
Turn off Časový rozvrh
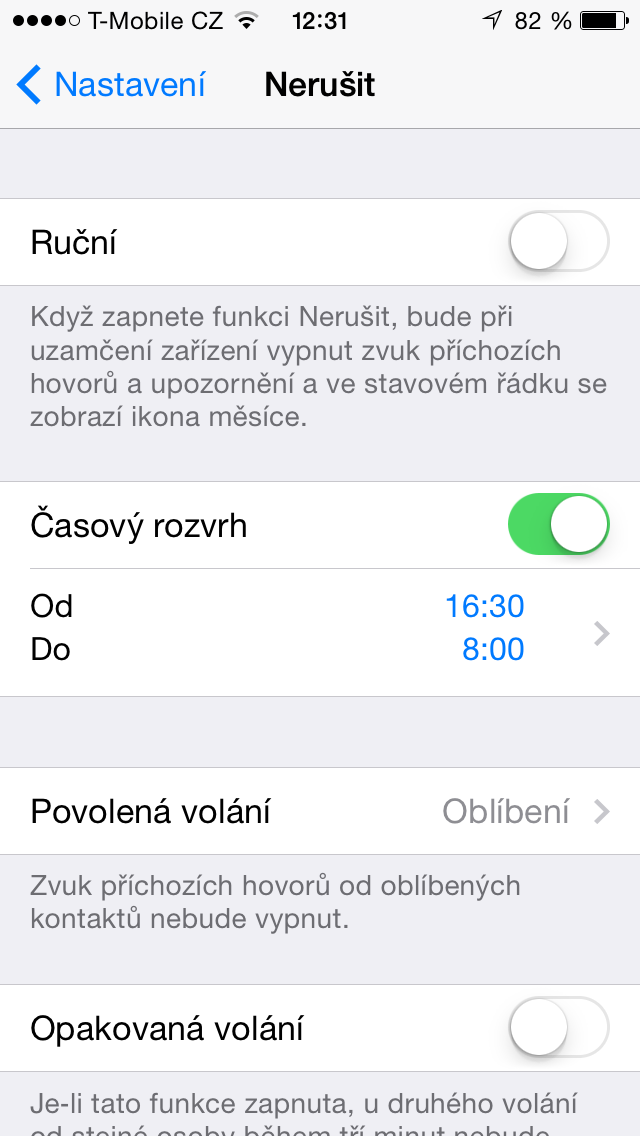[558, 525]
